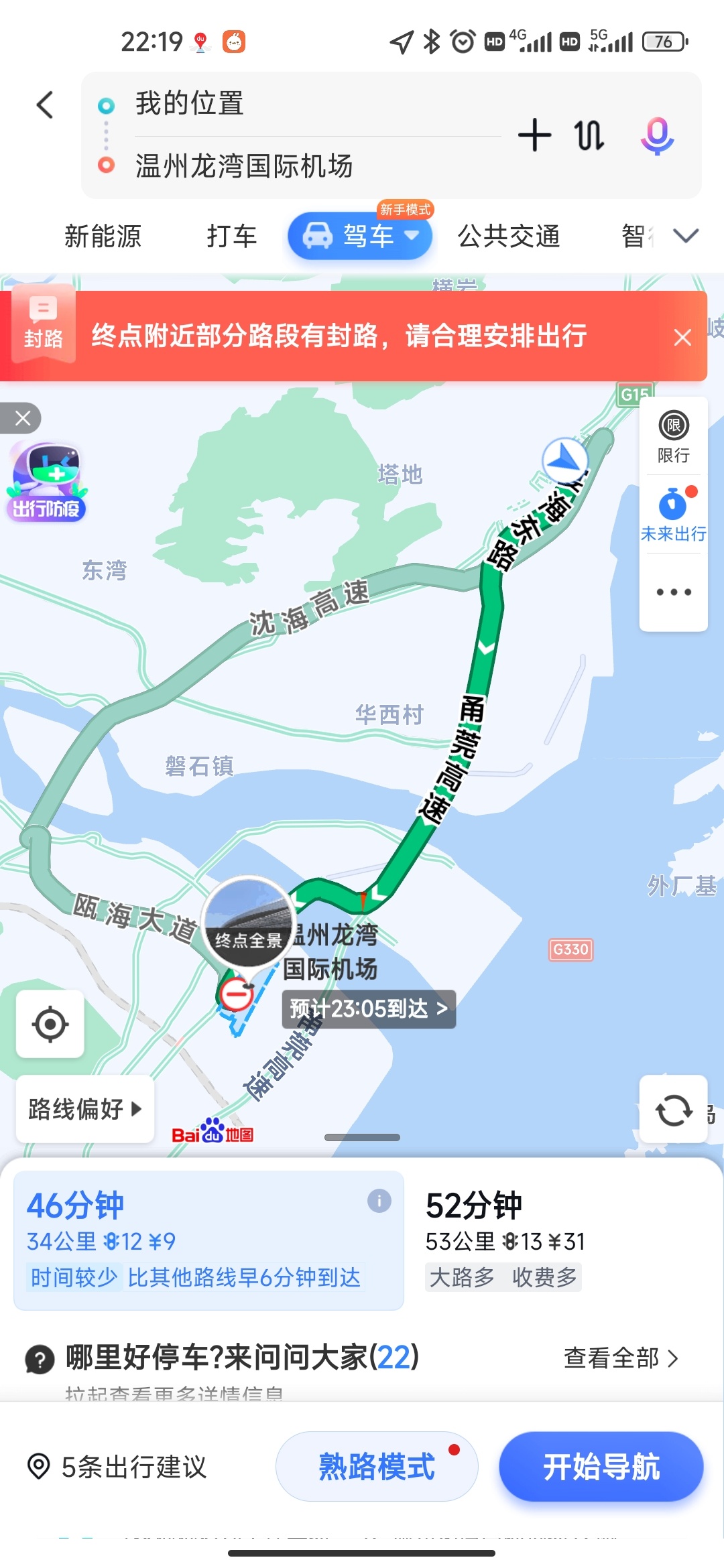Close the 出行防疫 floating widget
The image size is (724, 1568).
[x=23, y=418]
